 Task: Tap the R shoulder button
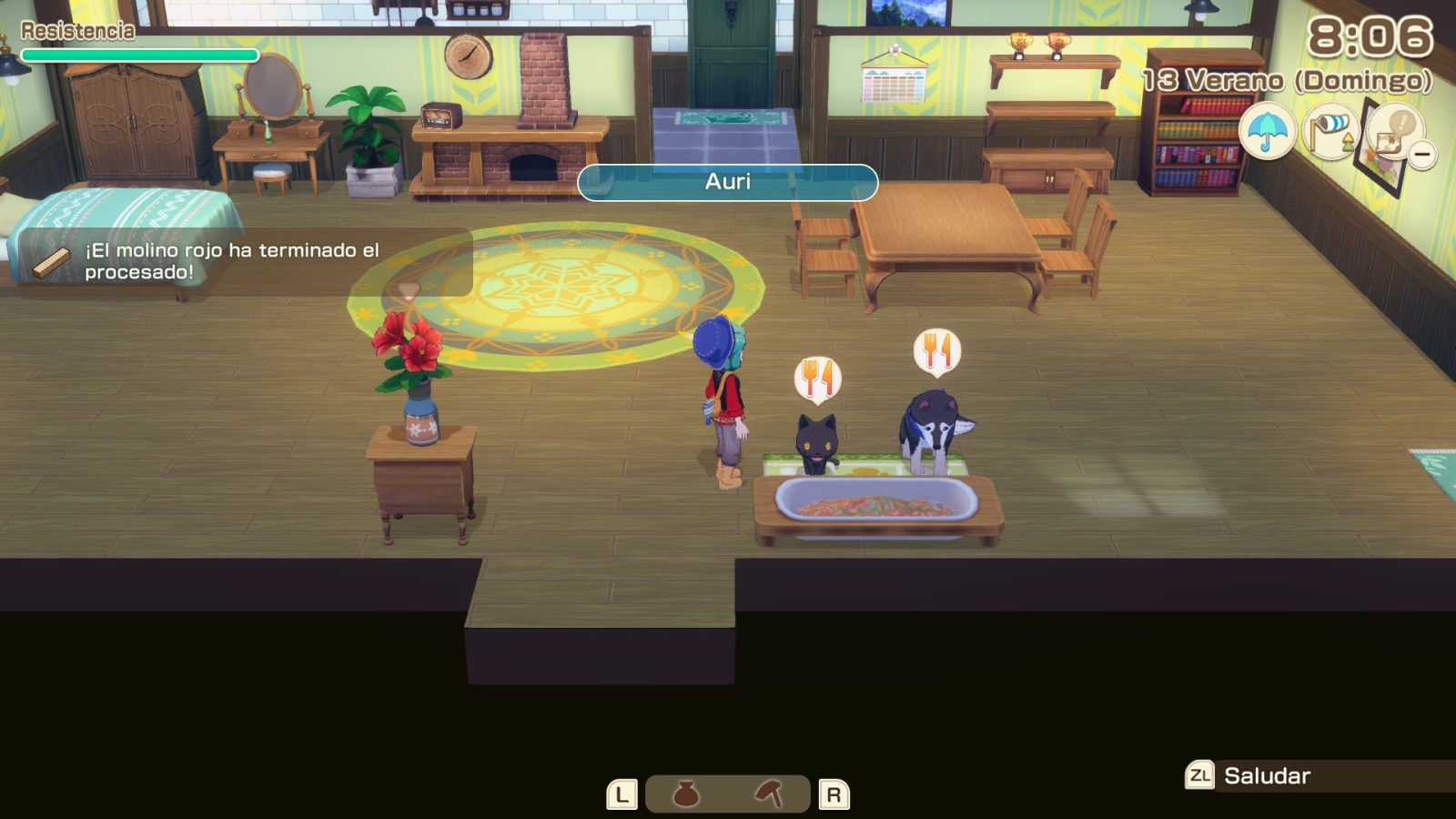tap(834, 794)
